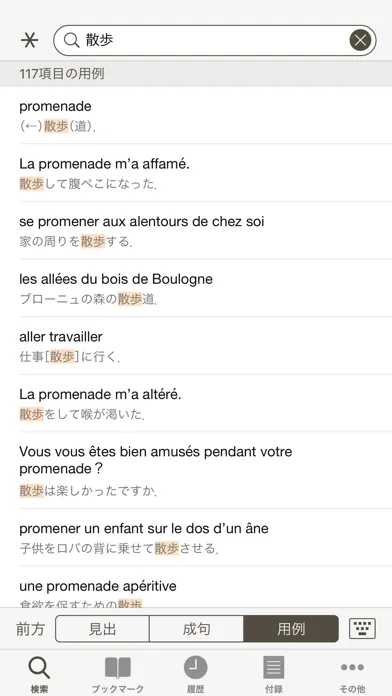This screenshot has height=696, width=392.
Task: Open "les allées du bois de Boulogne"
Action: click(x=196, y=289)
